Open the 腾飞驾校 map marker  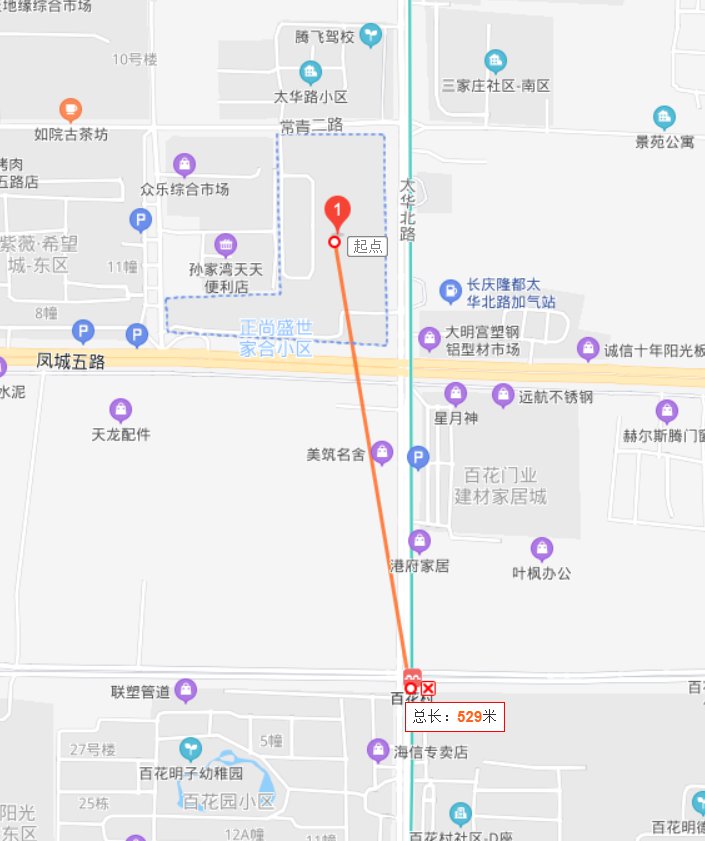tap(371, 36)
